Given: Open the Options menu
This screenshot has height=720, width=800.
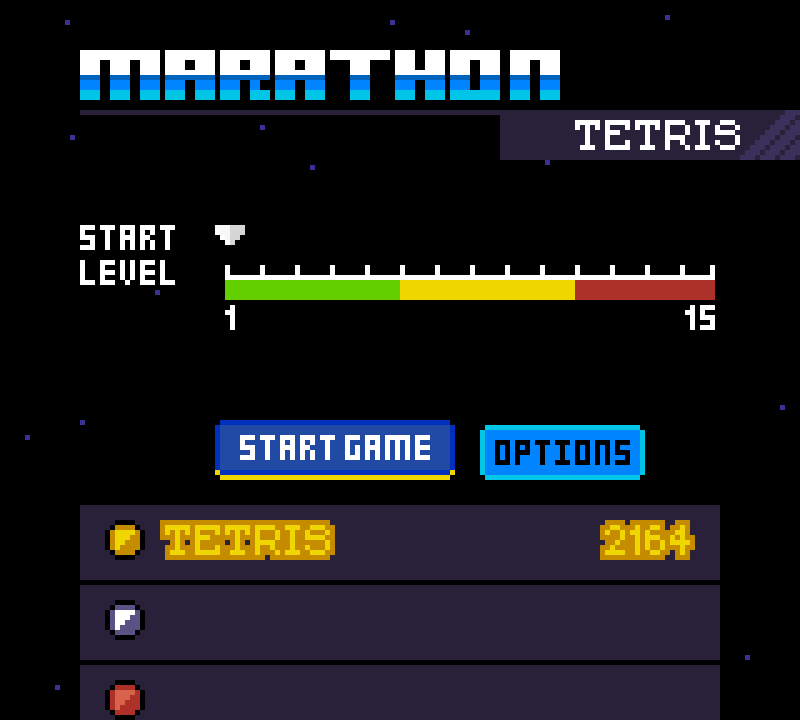Looking at the screenshot, I should pos(562,452).
